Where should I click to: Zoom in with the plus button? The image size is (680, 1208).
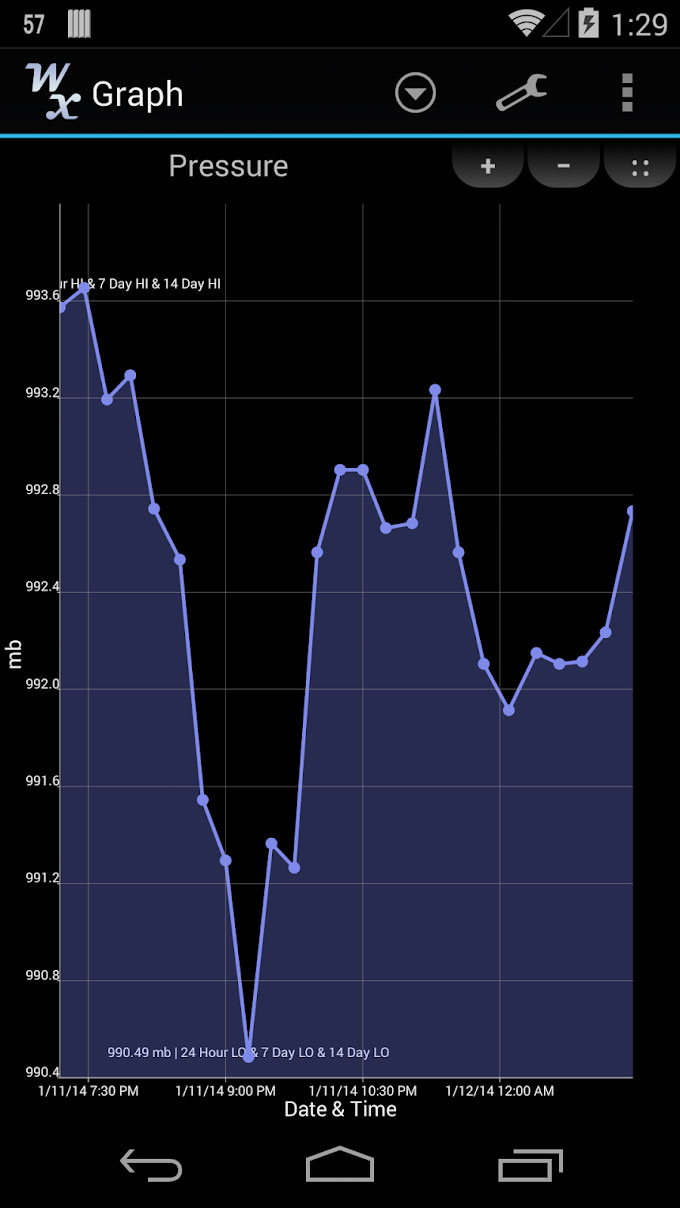[x=488, y=166]
